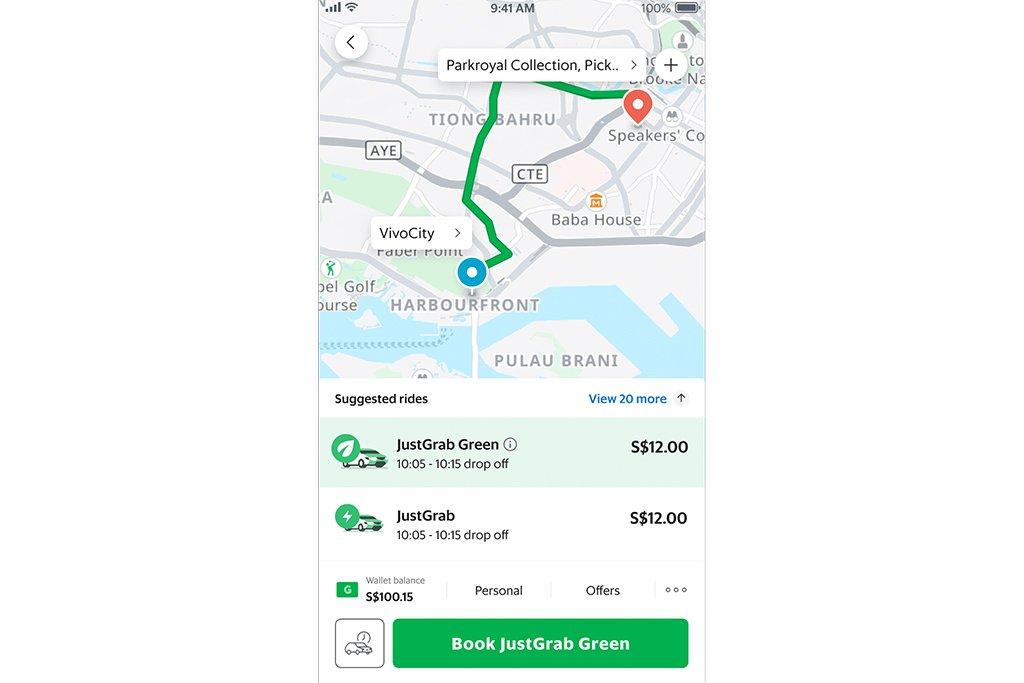Open the Offers section
This screenshot has width=1024, height=683.
(x=602, y=590)
